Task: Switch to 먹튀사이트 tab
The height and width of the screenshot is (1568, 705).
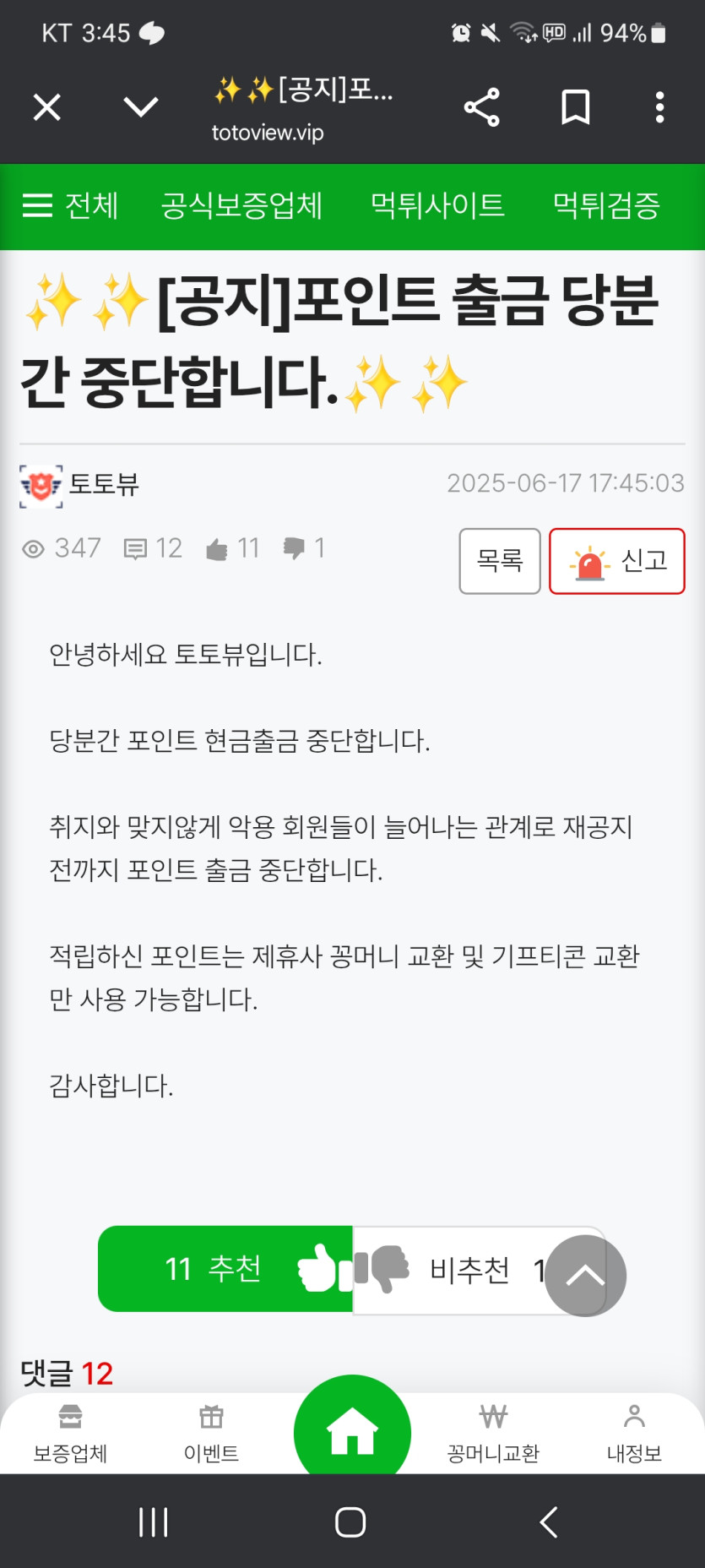Action: [437, 205]
